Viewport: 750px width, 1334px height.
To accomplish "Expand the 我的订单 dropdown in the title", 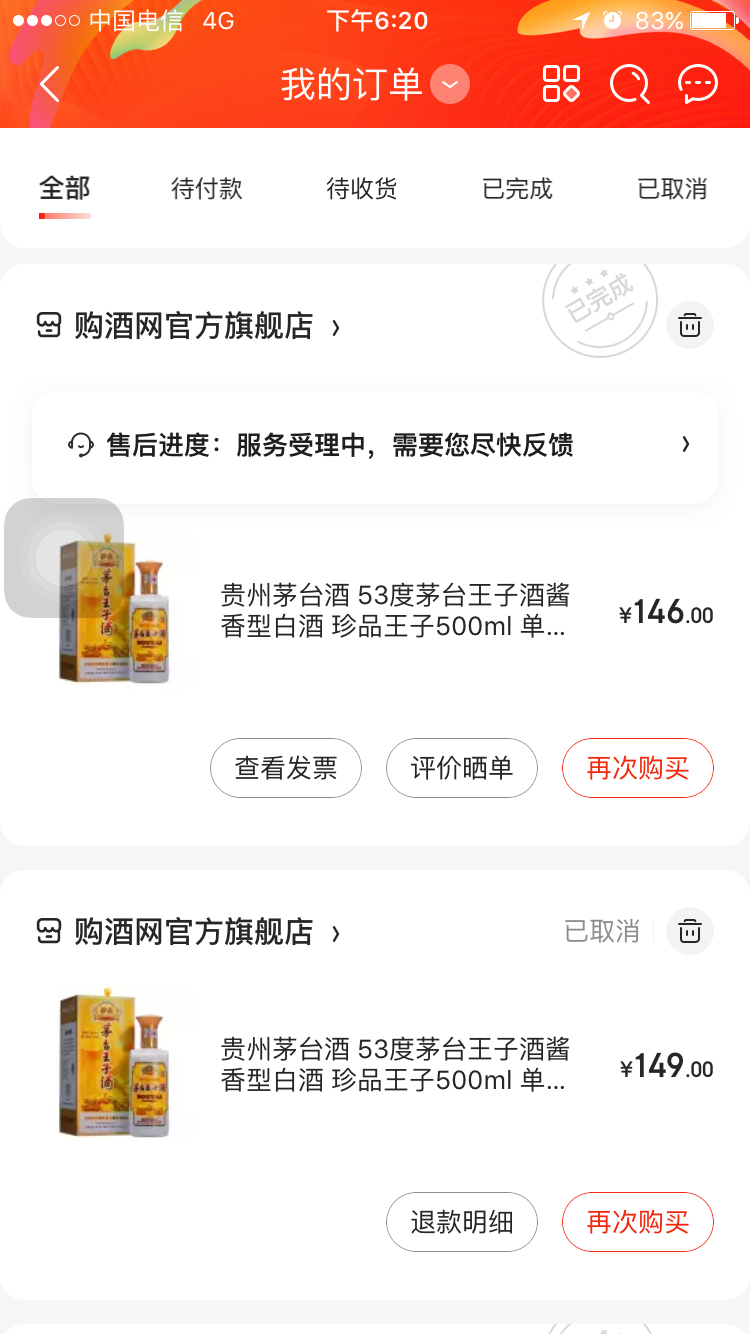I will point(450,84).
